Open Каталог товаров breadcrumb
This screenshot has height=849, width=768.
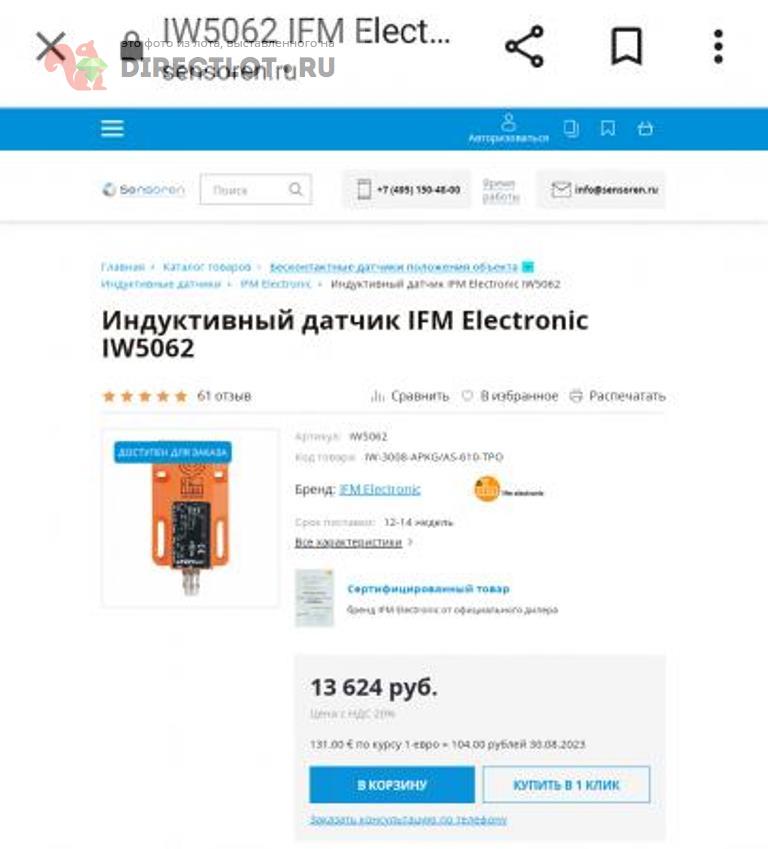(207, 267)
